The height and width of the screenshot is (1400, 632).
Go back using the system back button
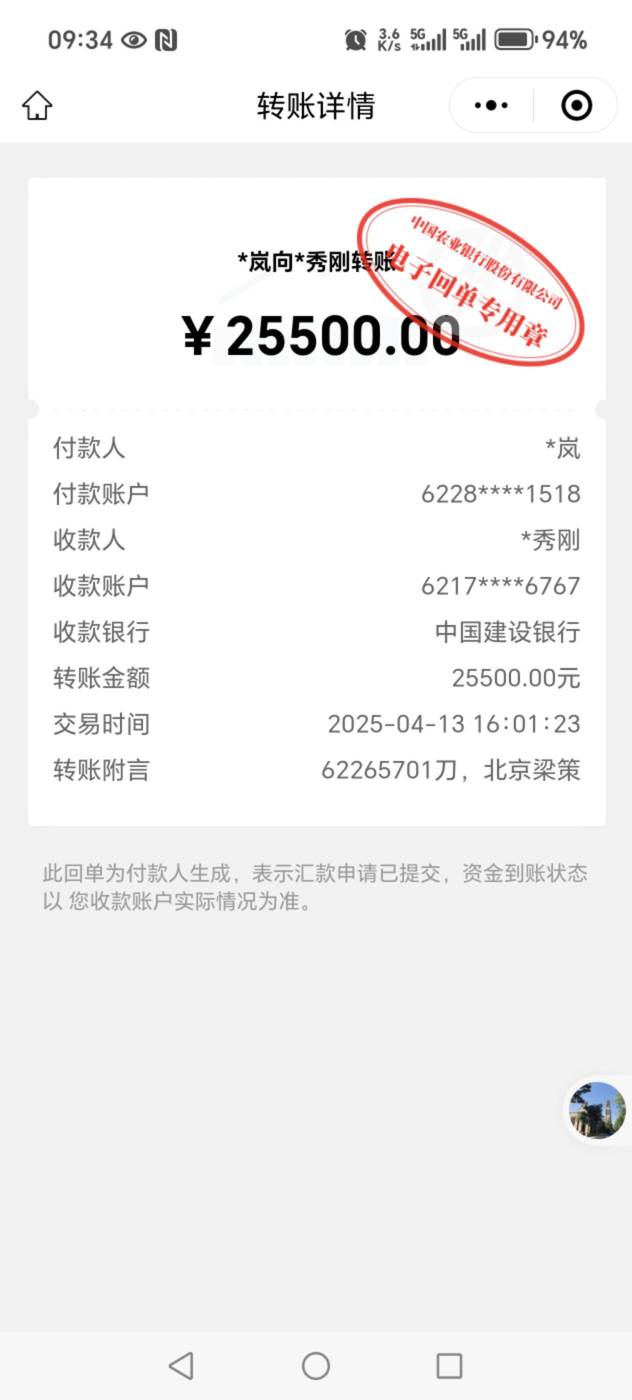[x=181, y=1365]
